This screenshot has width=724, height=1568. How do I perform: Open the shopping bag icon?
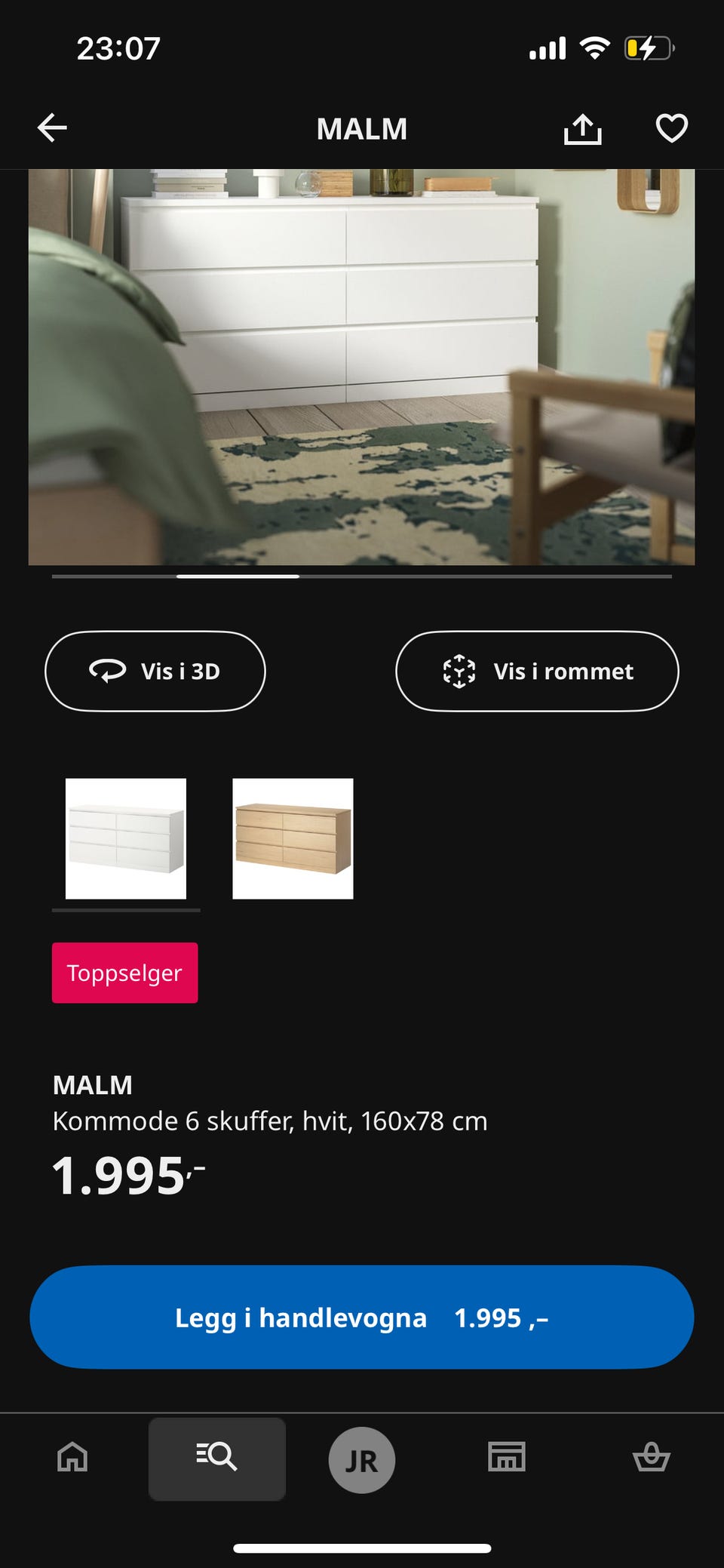[x=652, y=1458]
